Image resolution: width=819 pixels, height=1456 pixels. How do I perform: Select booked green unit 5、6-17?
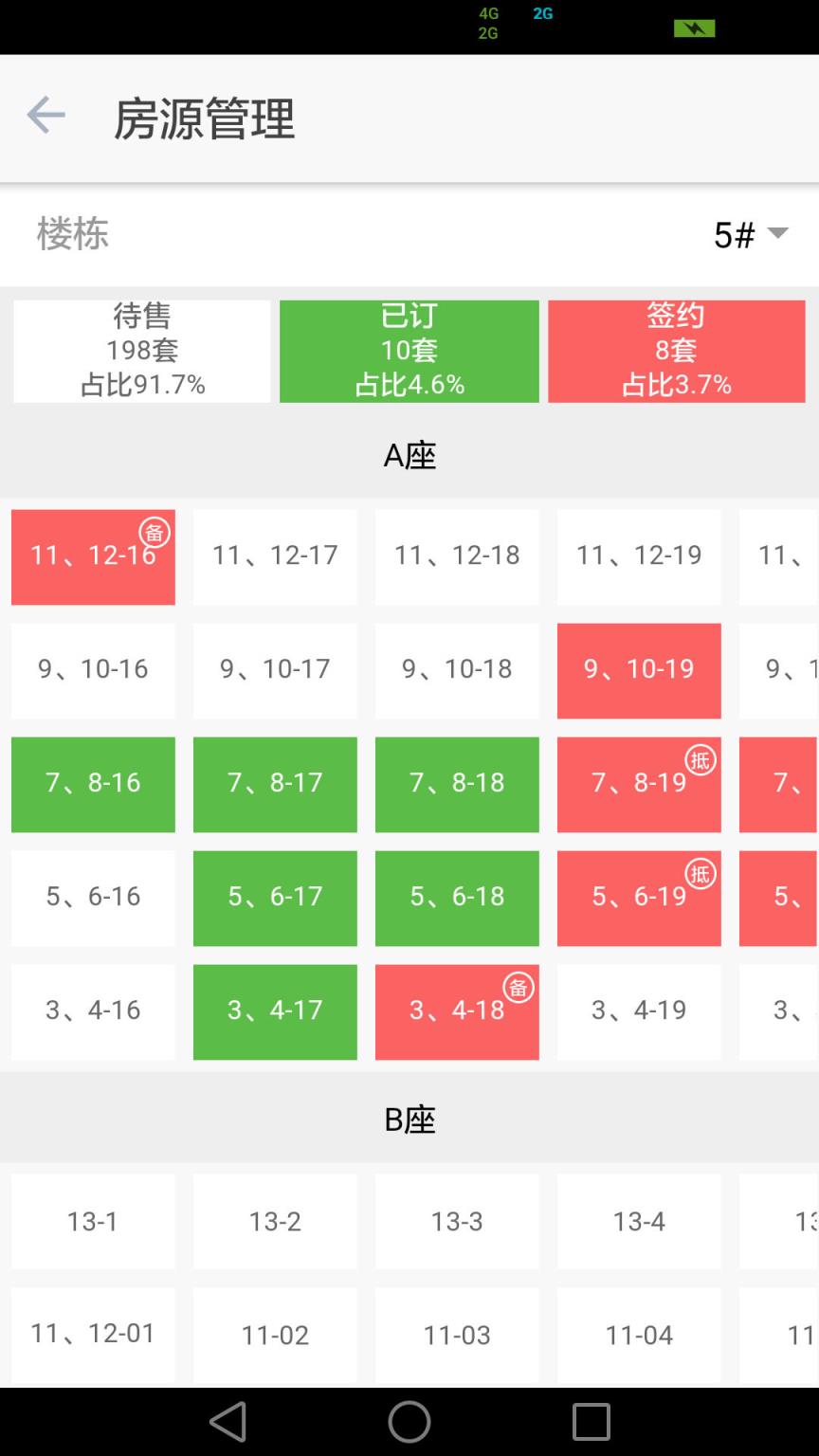pyautogui.click(x=275, y=898)
